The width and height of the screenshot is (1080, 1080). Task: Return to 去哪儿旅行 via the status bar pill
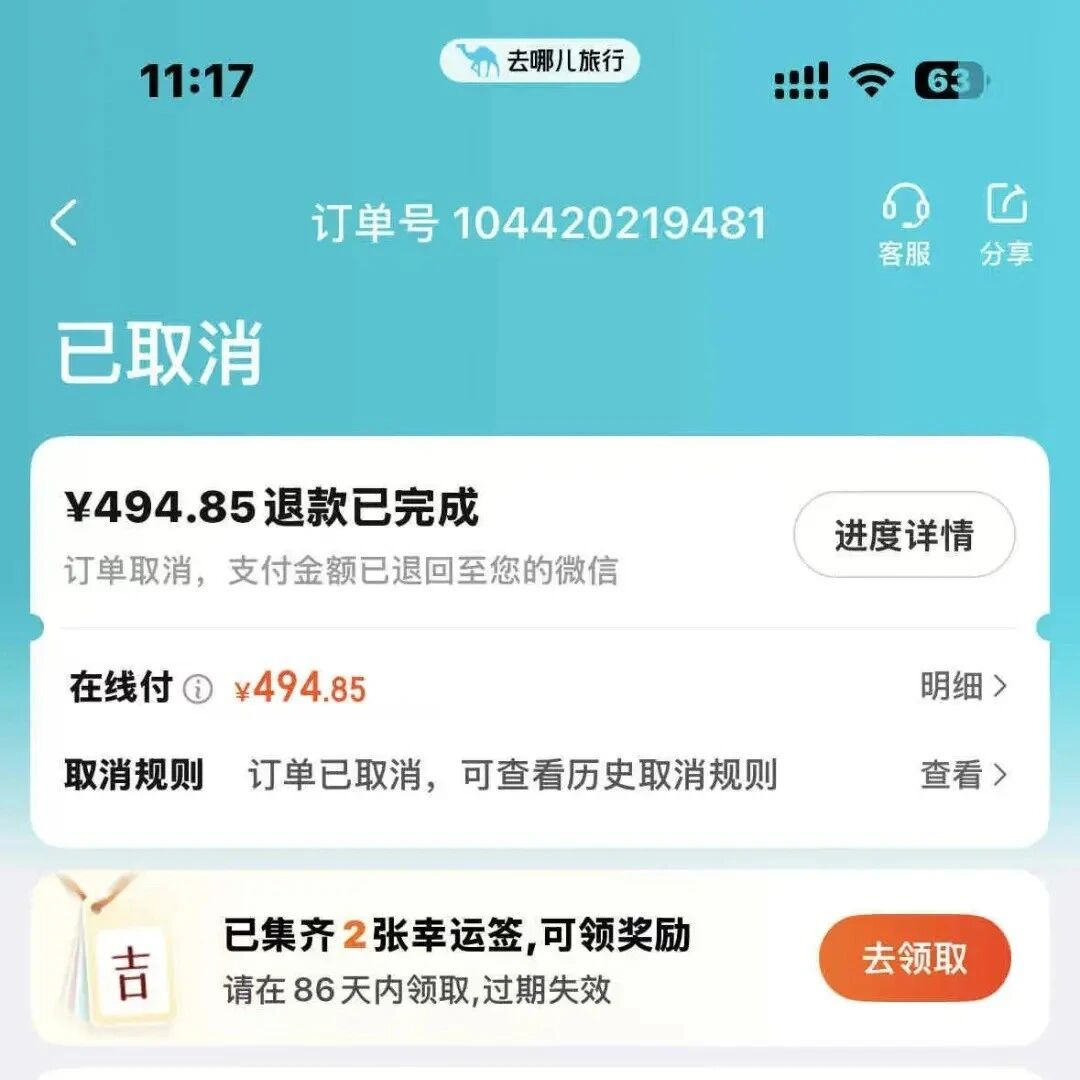(x=539, y=61)
